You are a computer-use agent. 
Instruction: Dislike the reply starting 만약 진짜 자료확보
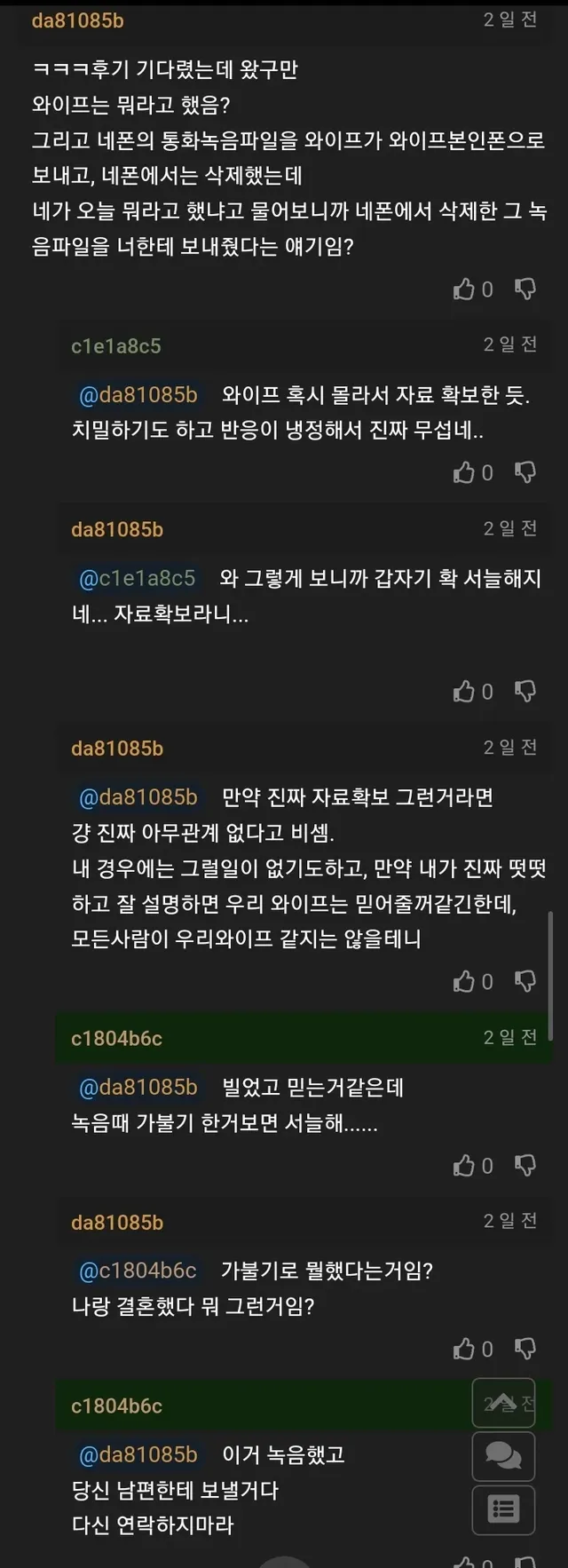525,981
